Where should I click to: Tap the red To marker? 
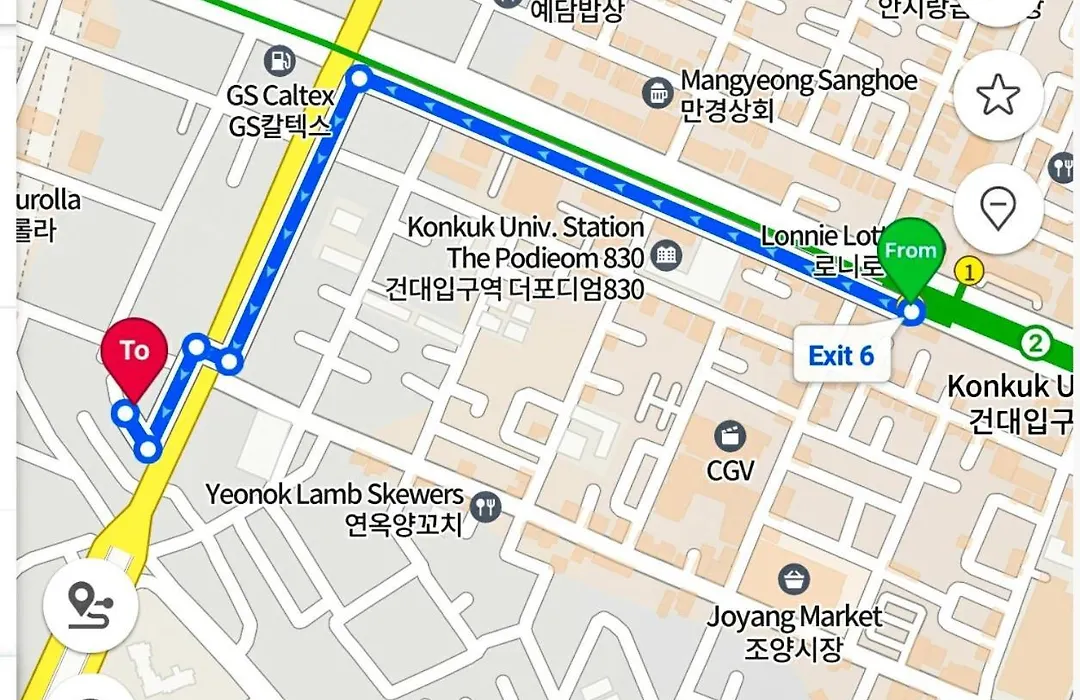tap(133, 355)
